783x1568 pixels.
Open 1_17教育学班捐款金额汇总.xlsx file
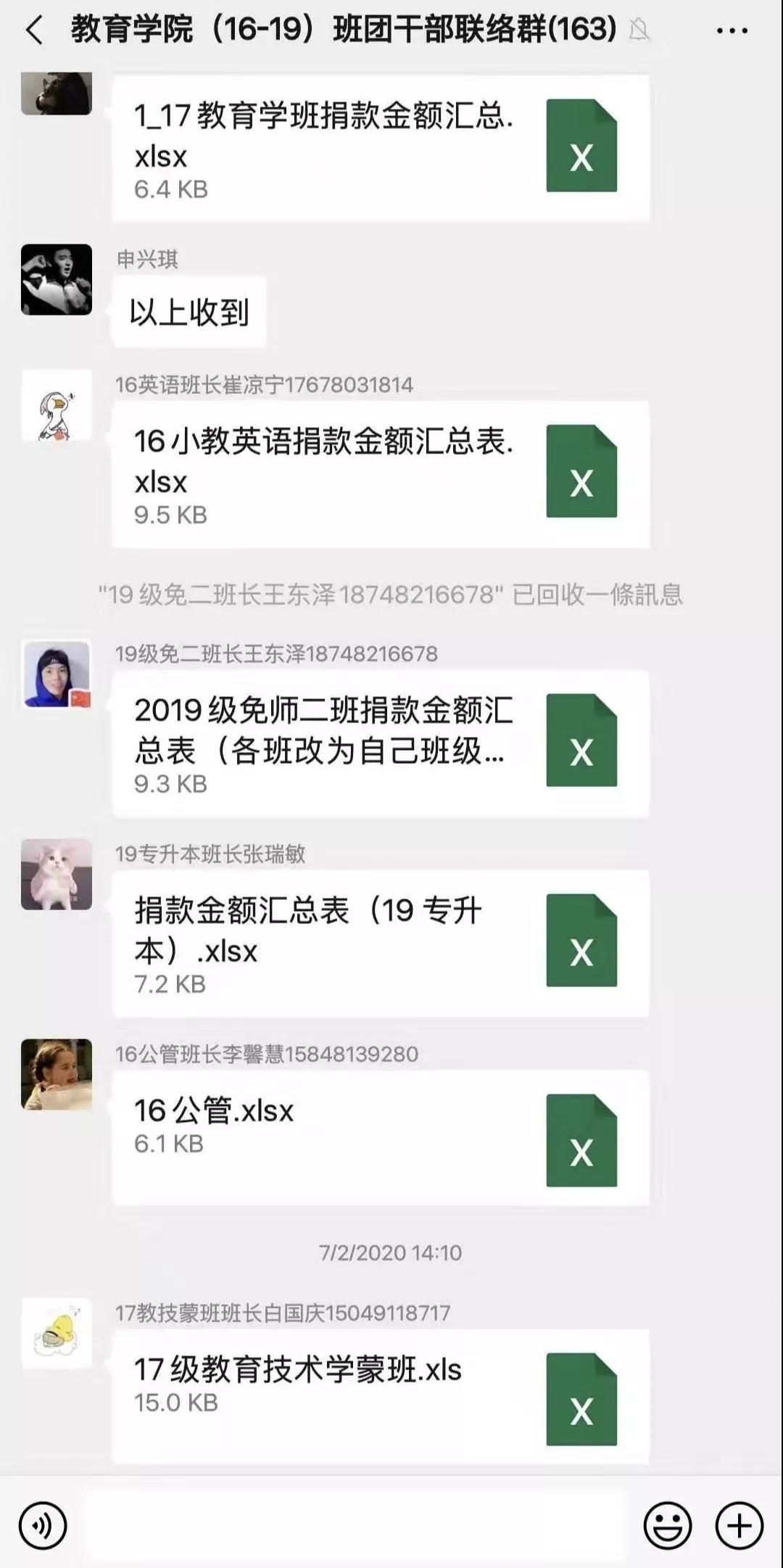381,149
